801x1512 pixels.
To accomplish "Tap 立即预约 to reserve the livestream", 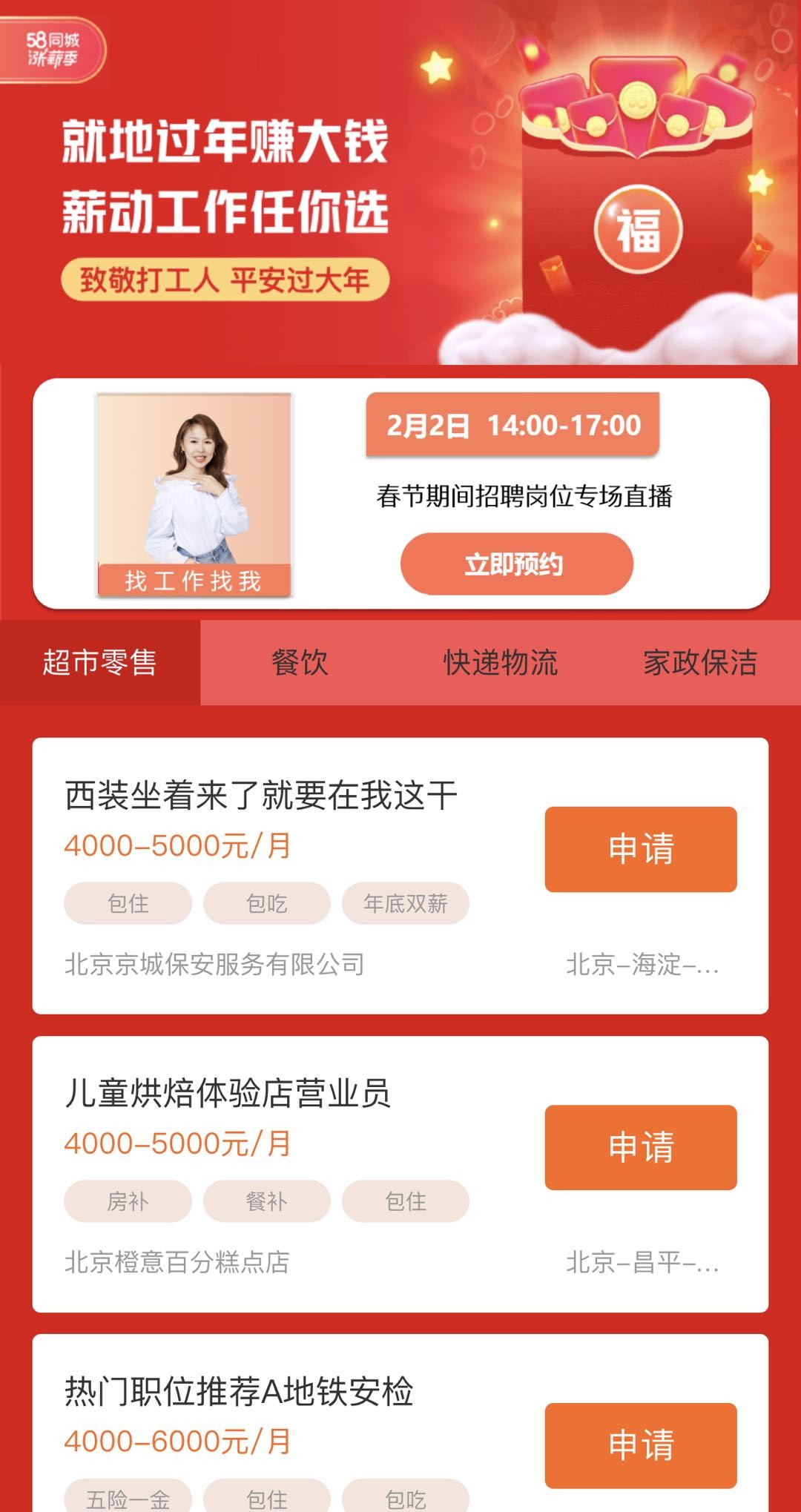I will pyautogui.click(x=516, y=564).
